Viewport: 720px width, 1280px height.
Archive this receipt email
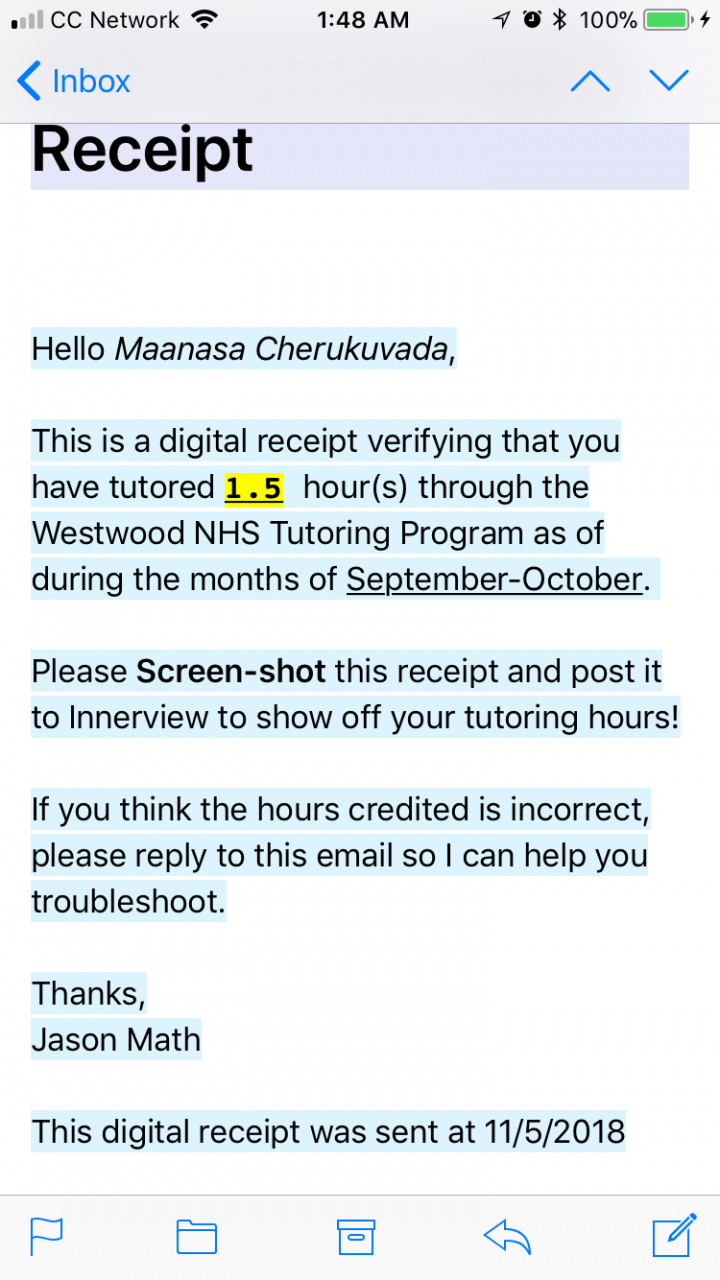pos(355,1236)
